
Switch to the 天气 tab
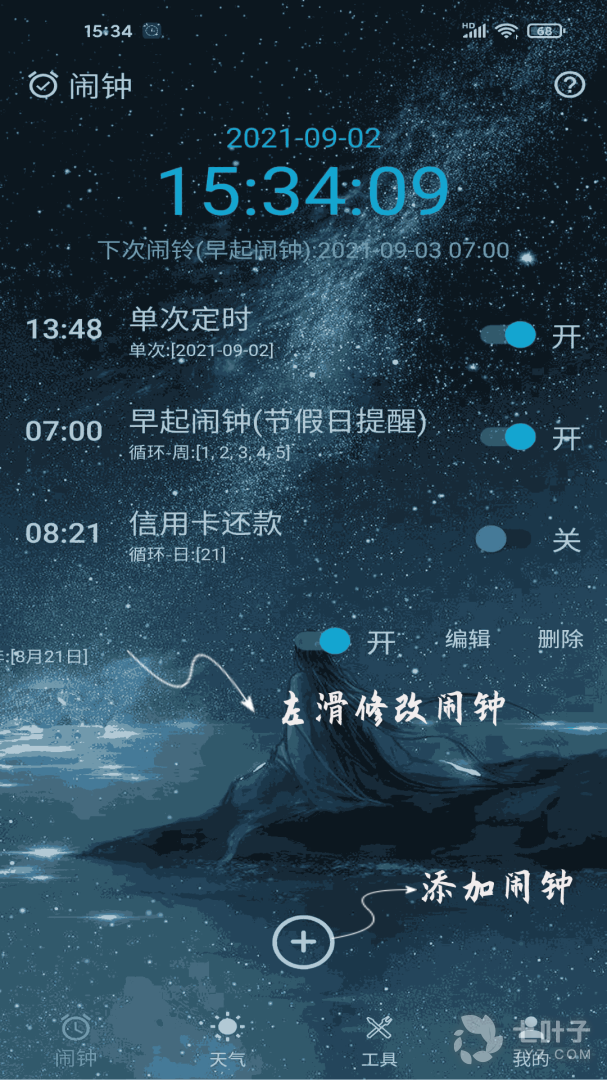pyautogui.click(x=228, y=1040)
